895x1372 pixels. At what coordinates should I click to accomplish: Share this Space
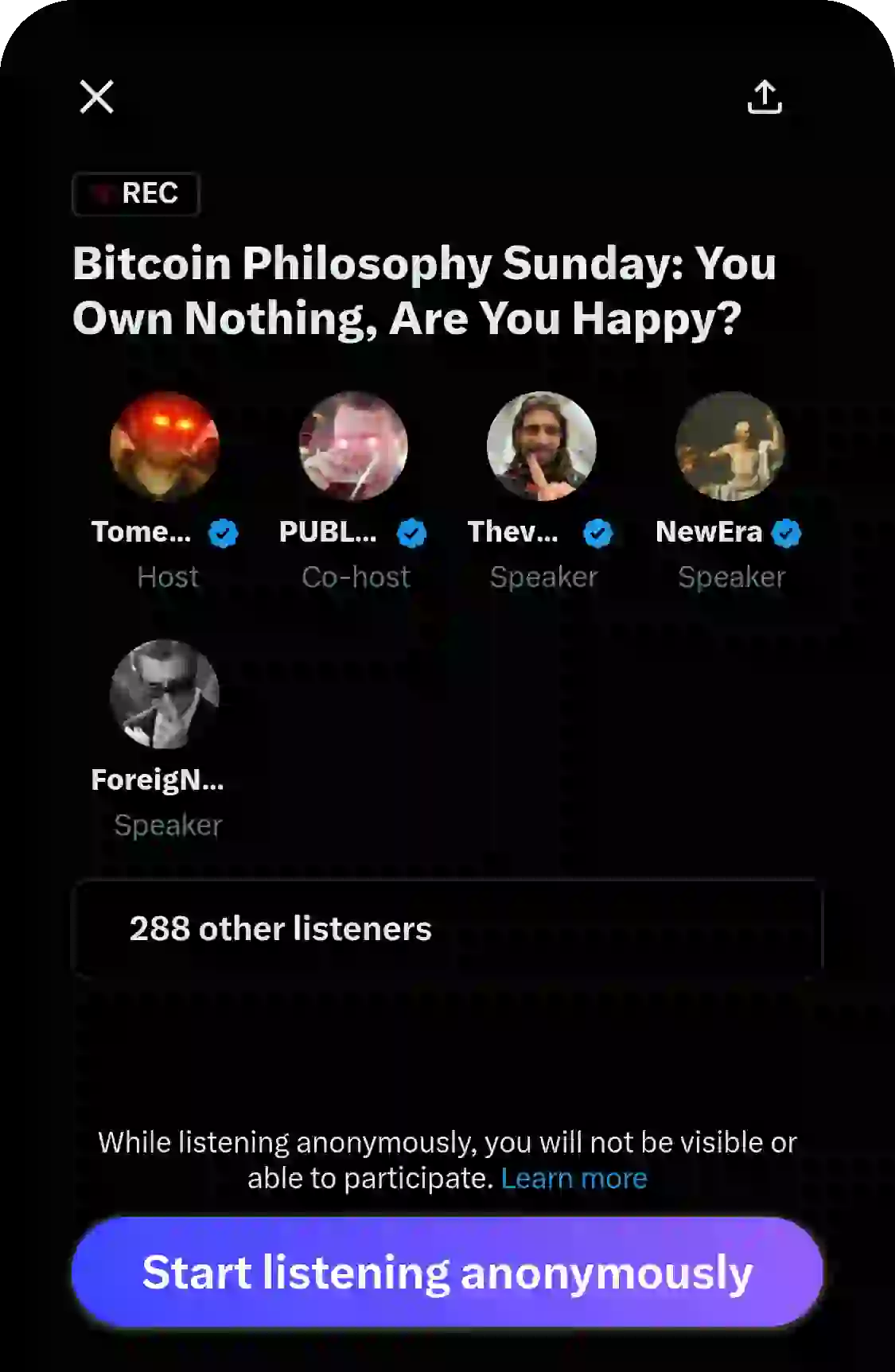765,97
